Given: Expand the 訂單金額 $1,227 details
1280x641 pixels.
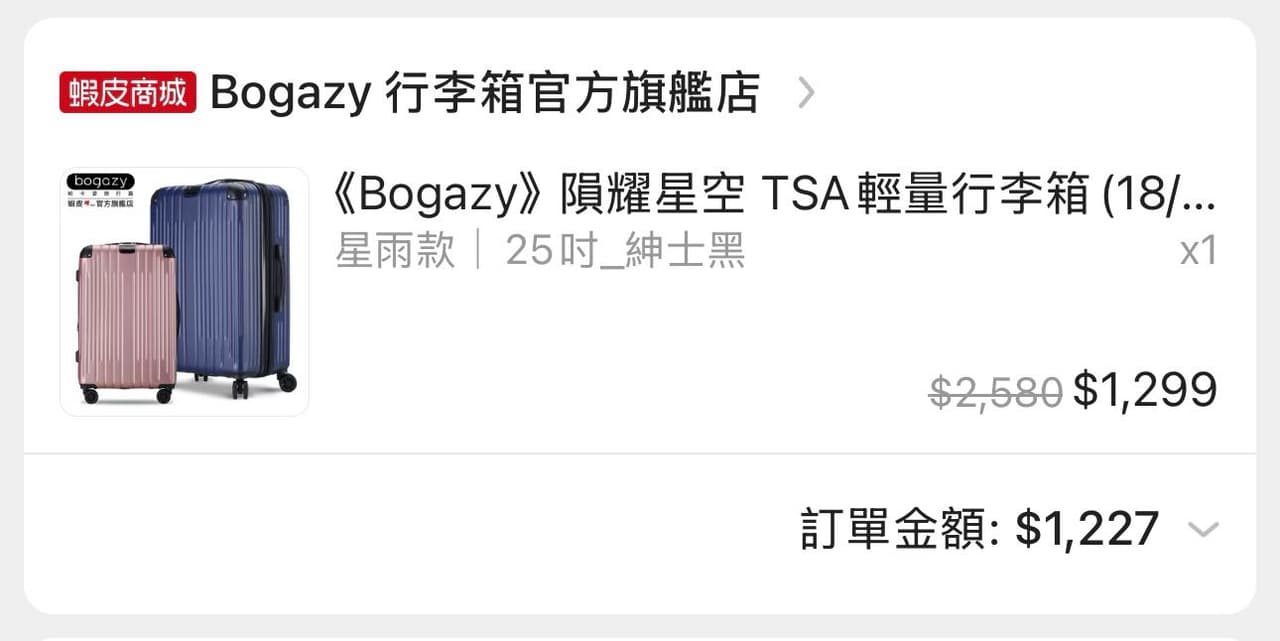Looking at the screenshot, I should tap(1203, 529).
